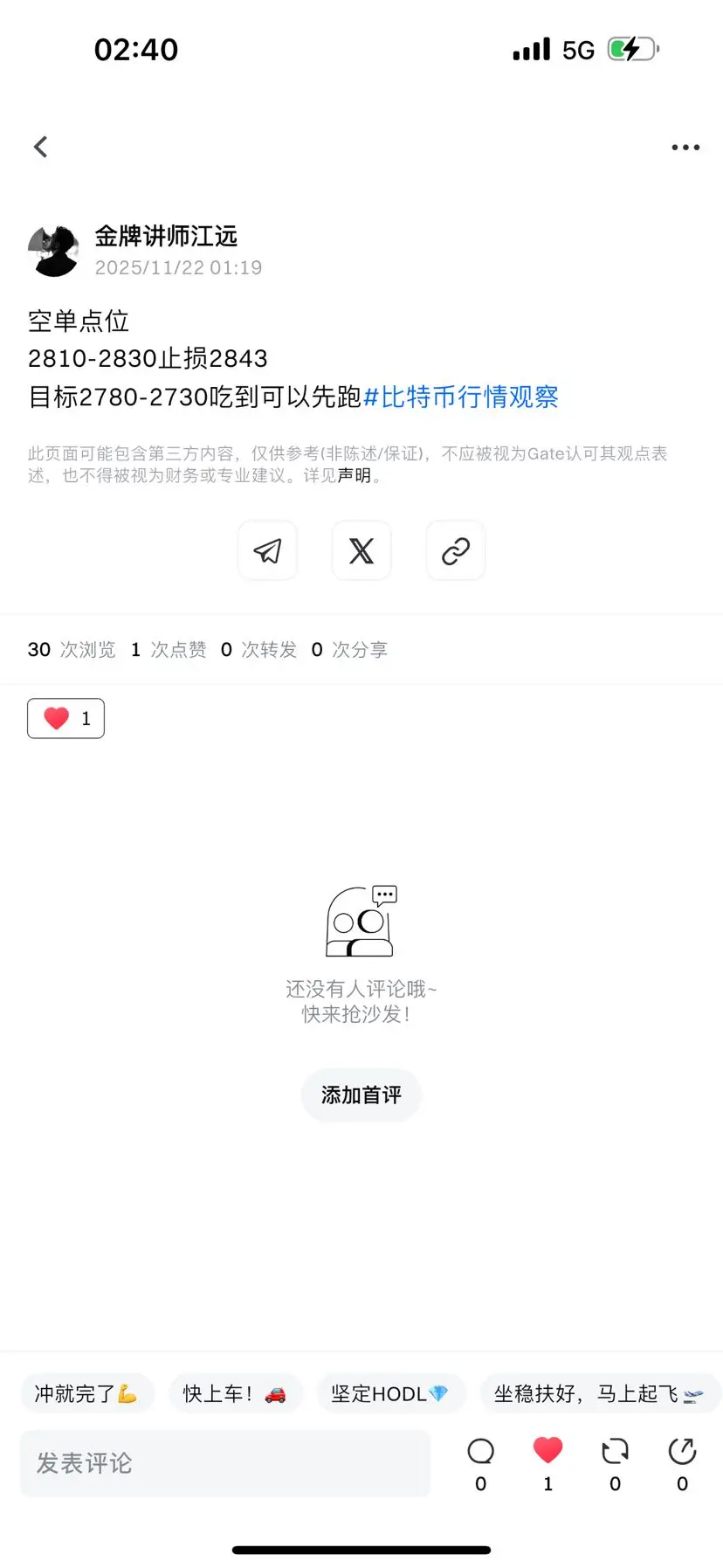Share the post to X

click(x=361, y=551)
